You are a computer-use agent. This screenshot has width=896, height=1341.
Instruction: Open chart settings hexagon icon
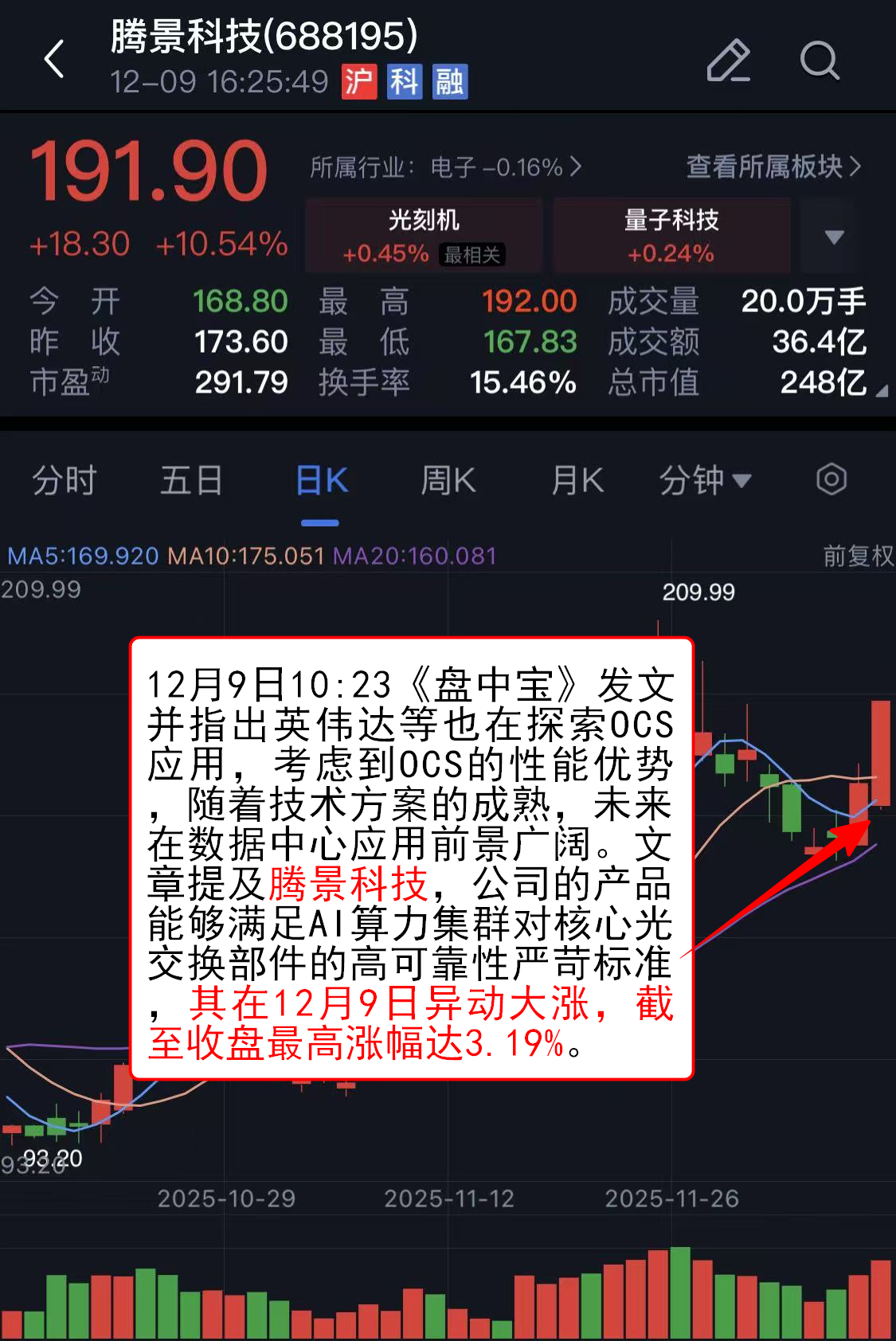tap(831, 479)
